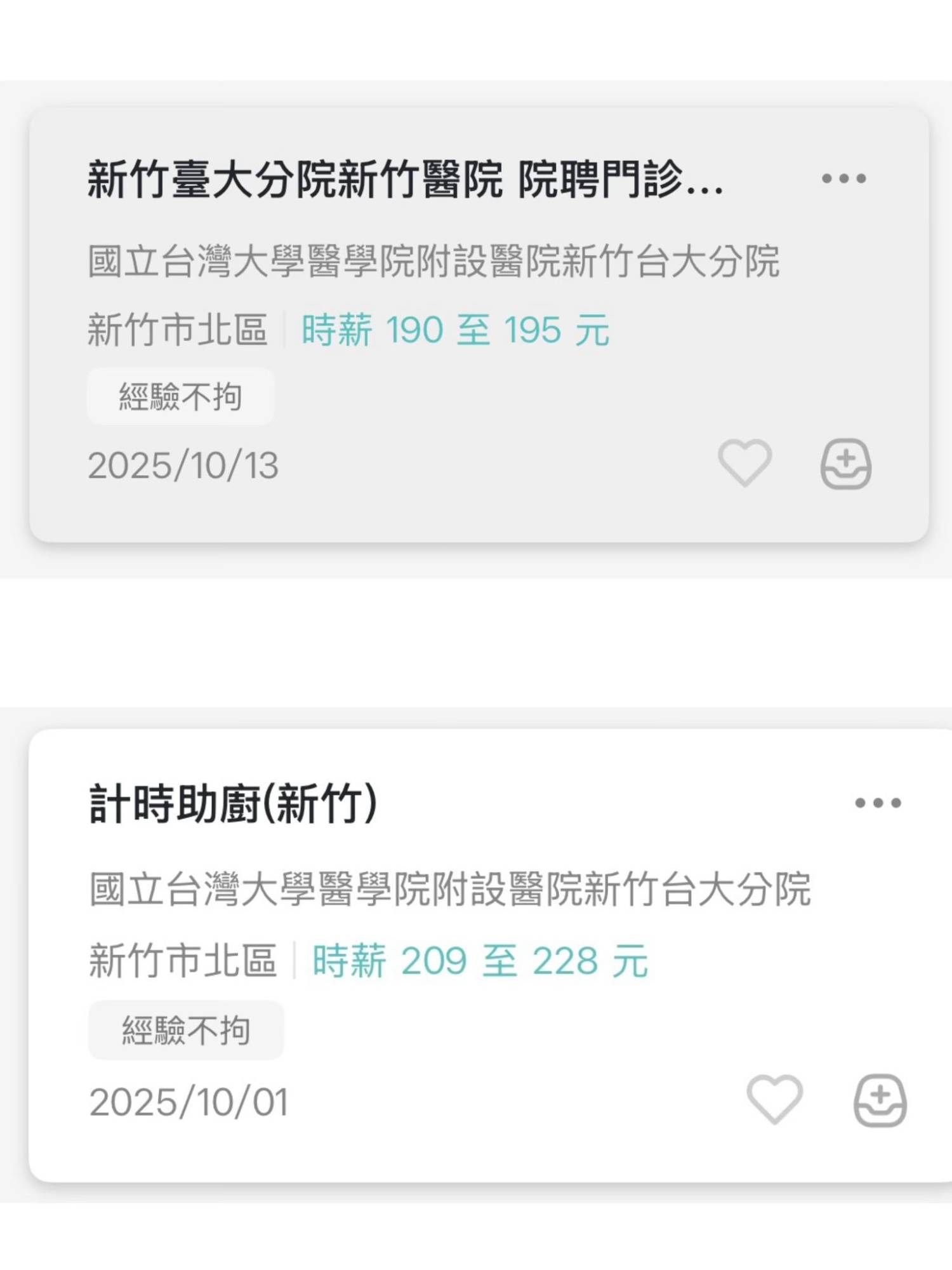The height and width of the screenshot is (1270, 952).
Task: Select the 經驗不拘 tag on the bottom card
Action: pyautogui.click(x=186, y=1029)
